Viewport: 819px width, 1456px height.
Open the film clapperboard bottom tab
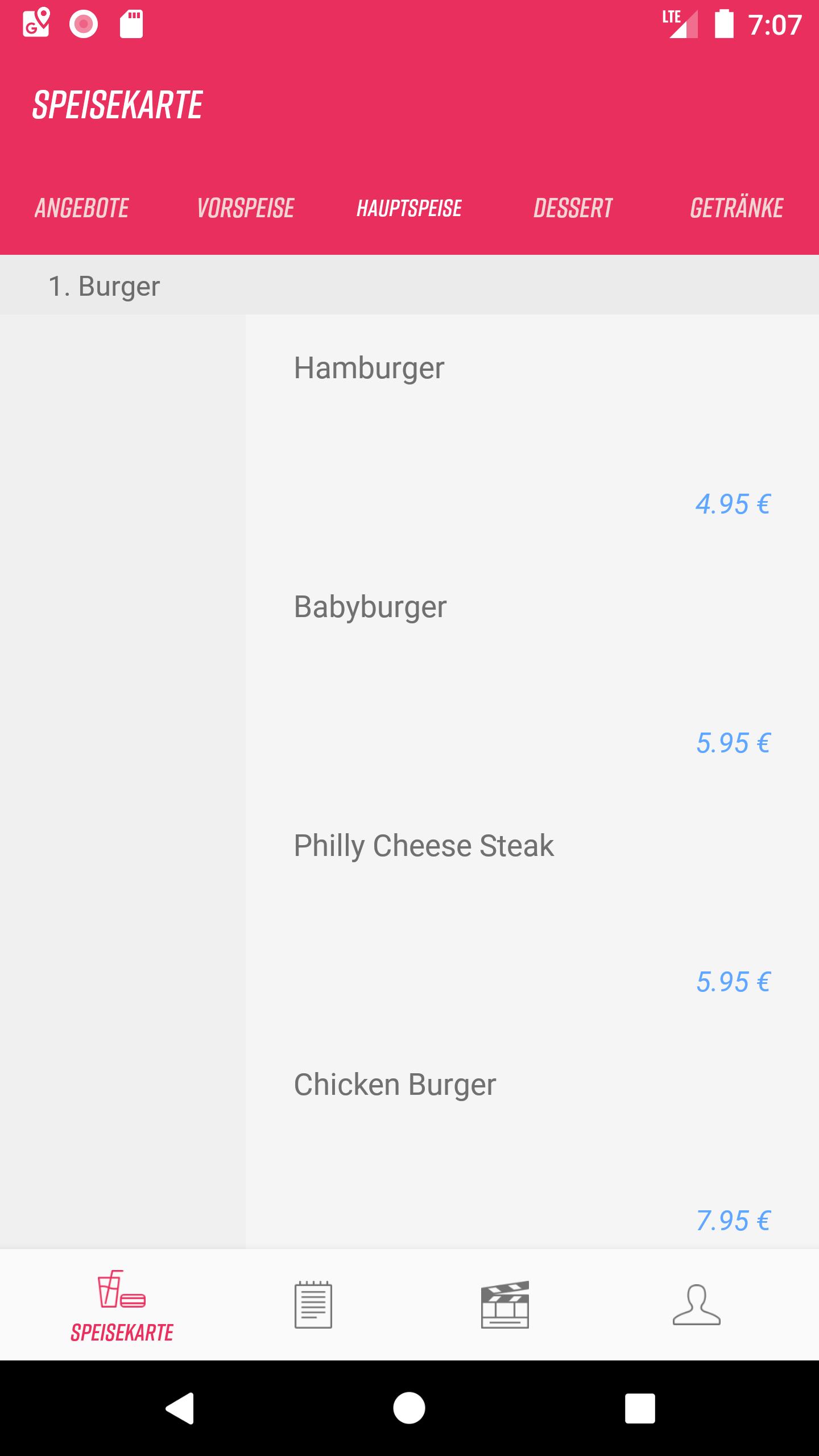tap(505, 1305)
